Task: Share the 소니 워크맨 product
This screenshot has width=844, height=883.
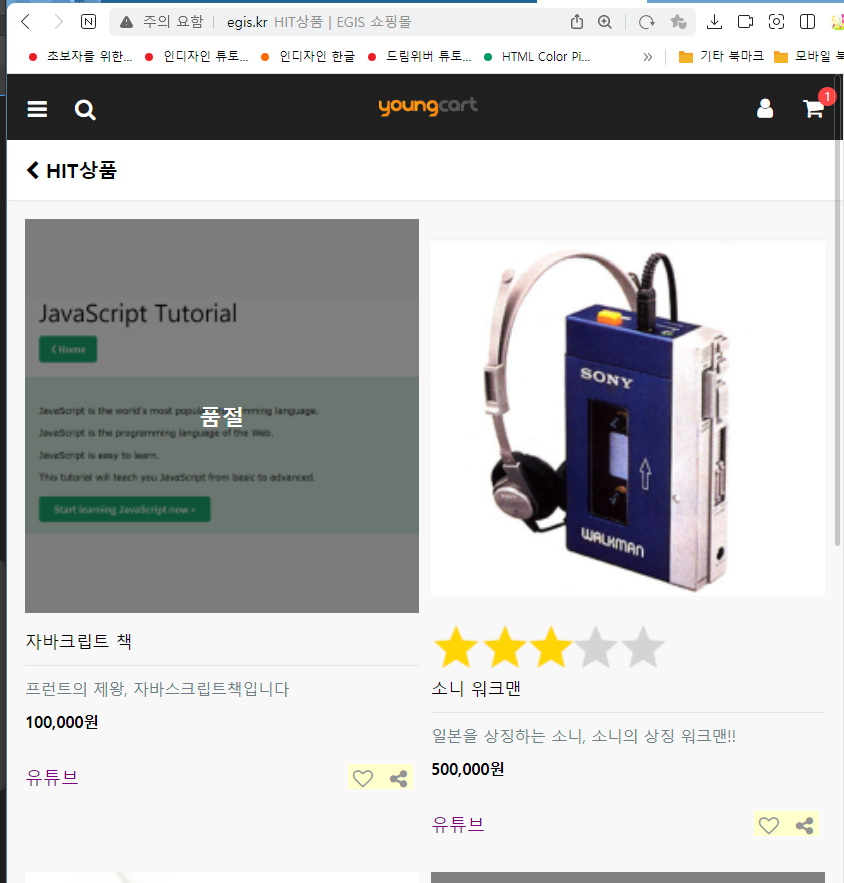Action: pos(804,825)
